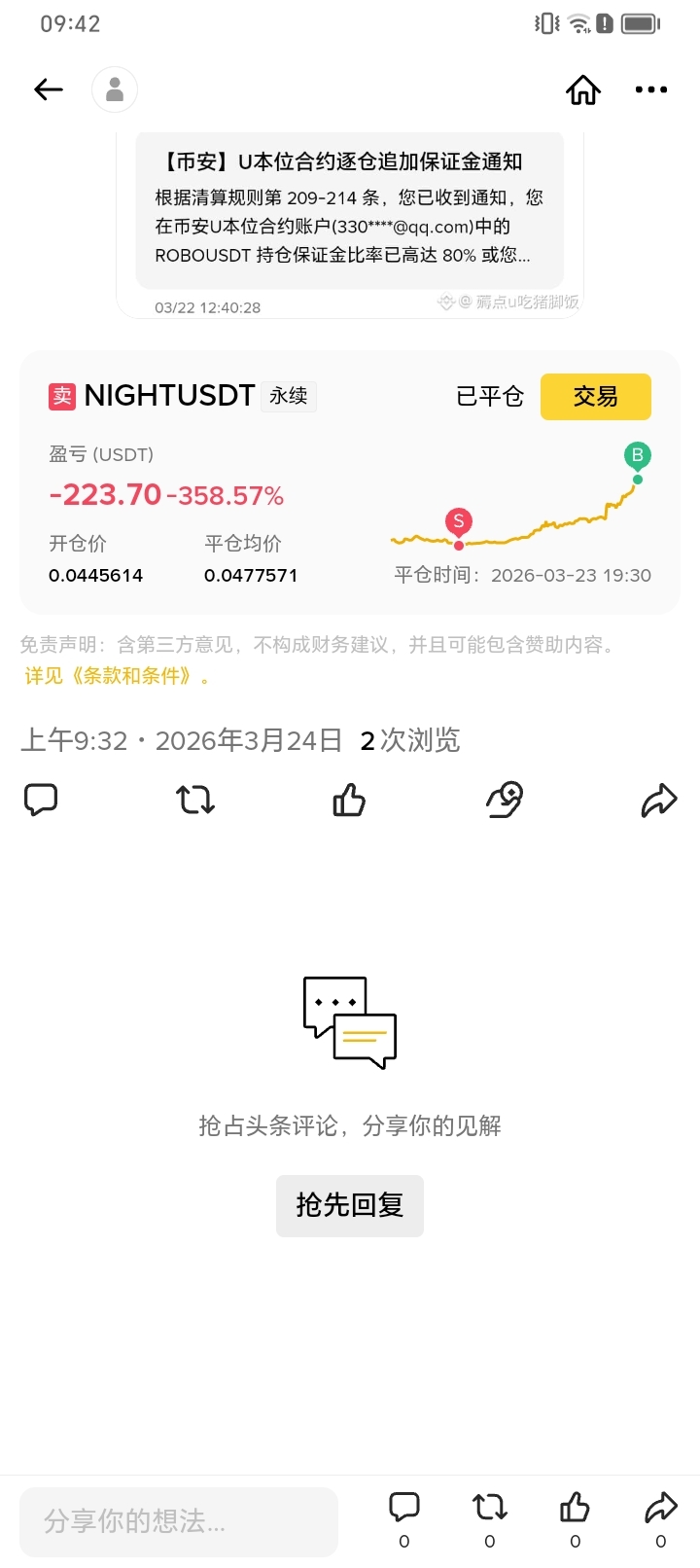Image resolution: width=700 pixels, height=1568 pixels.
Task: Share the post from the bottom bar
Action: pos(661,1509)
